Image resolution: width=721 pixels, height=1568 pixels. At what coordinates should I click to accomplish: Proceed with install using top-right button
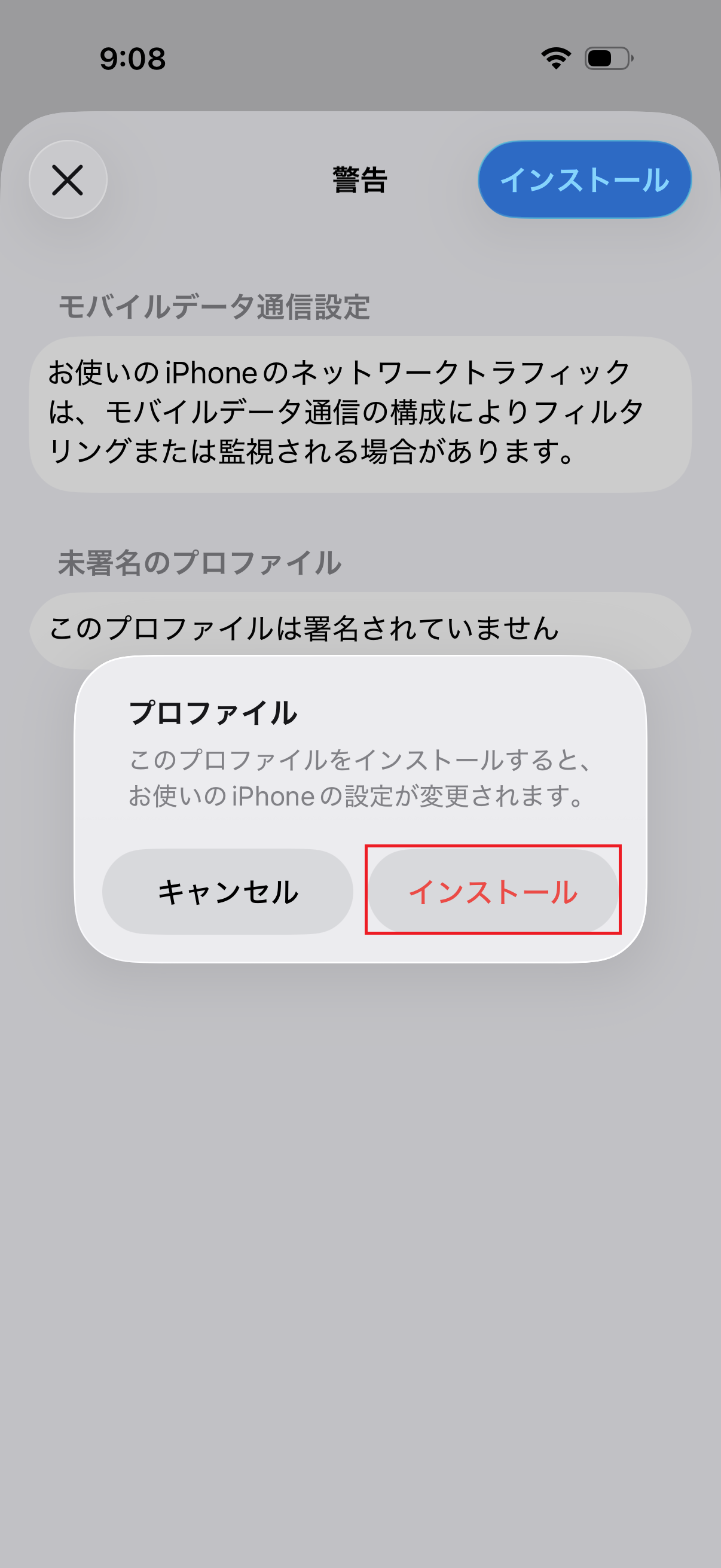coord(585,178)
